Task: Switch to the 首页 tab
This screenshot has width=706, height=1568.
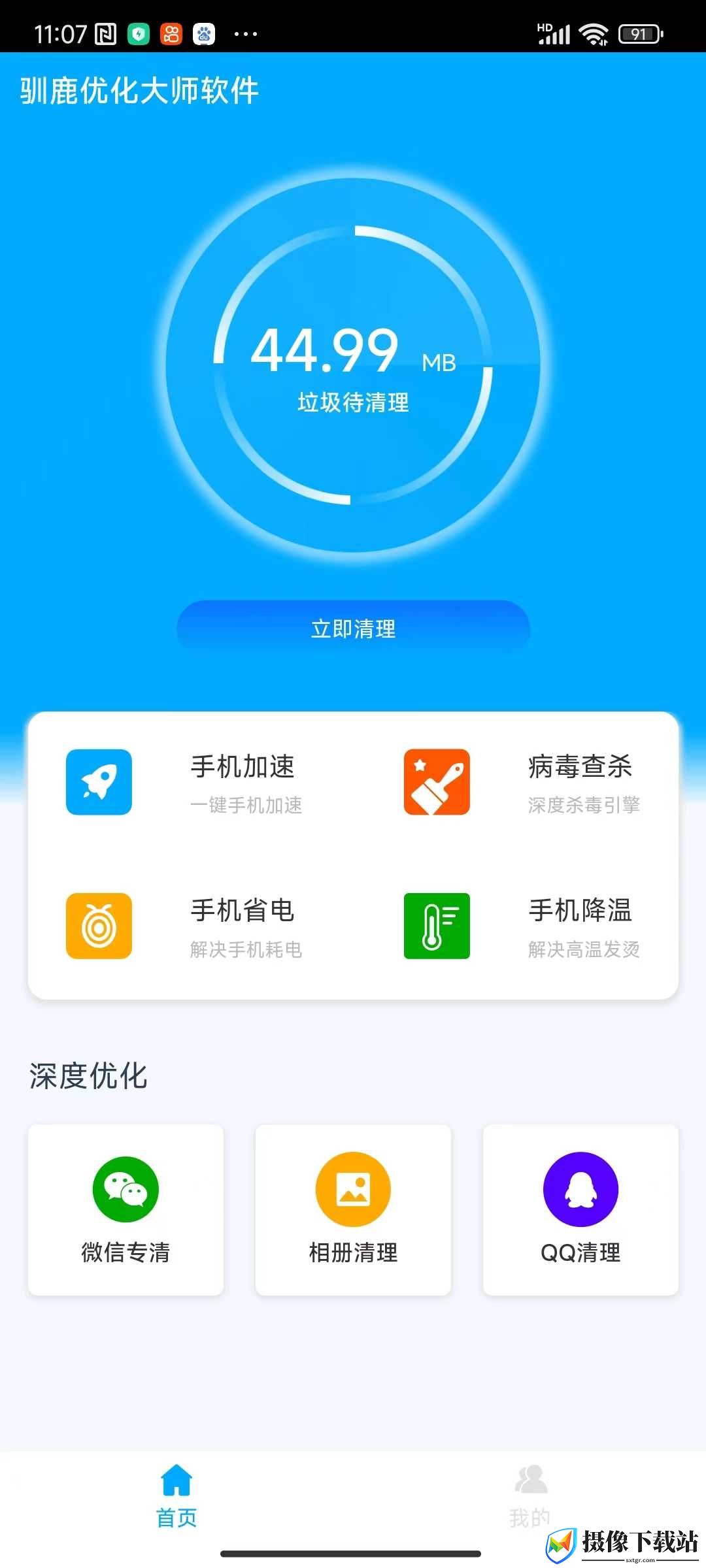Action: 176,1496
